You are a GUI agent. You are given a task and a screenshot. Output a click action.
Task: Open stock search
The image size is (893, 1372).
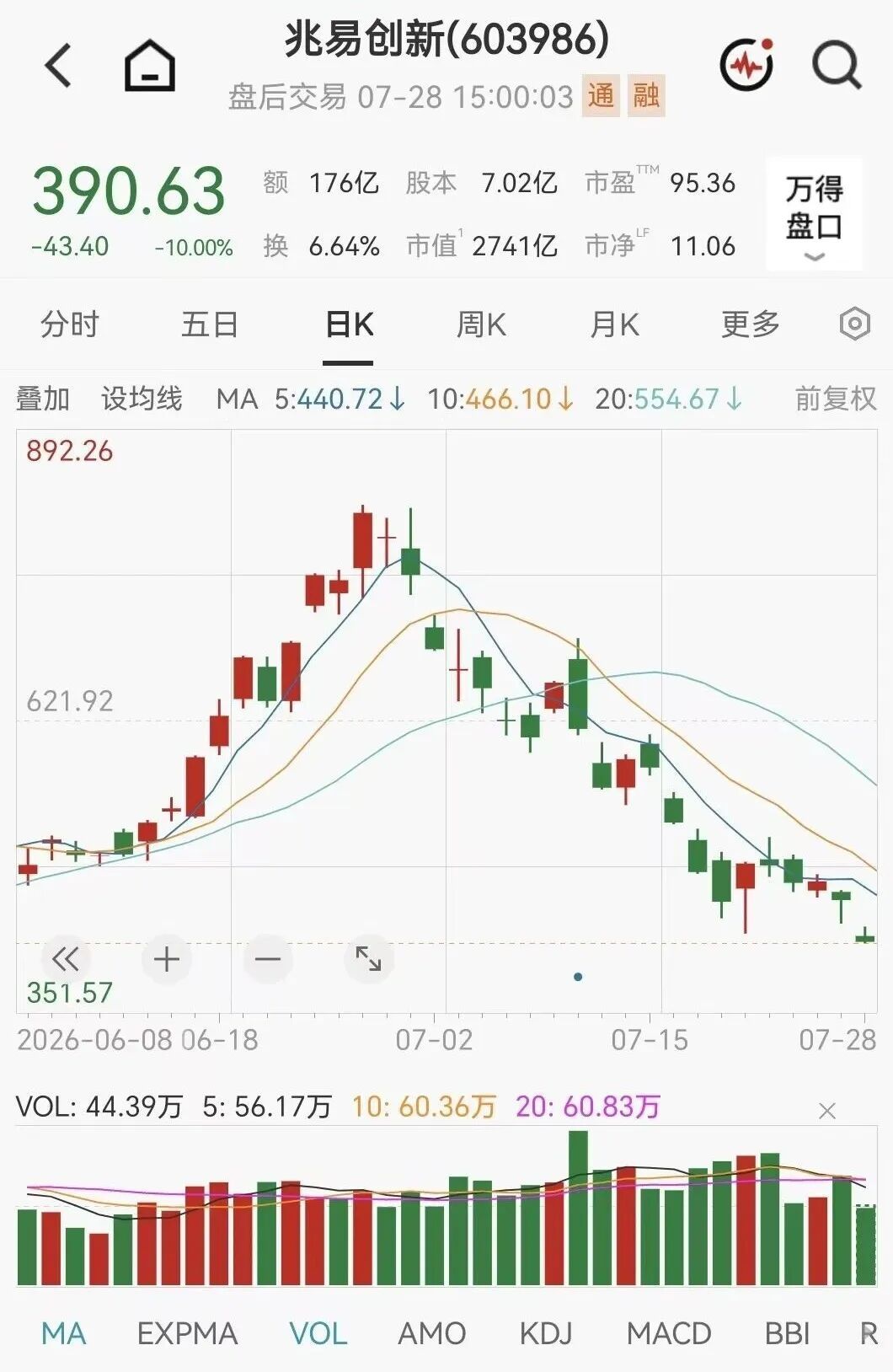point(837,65)
